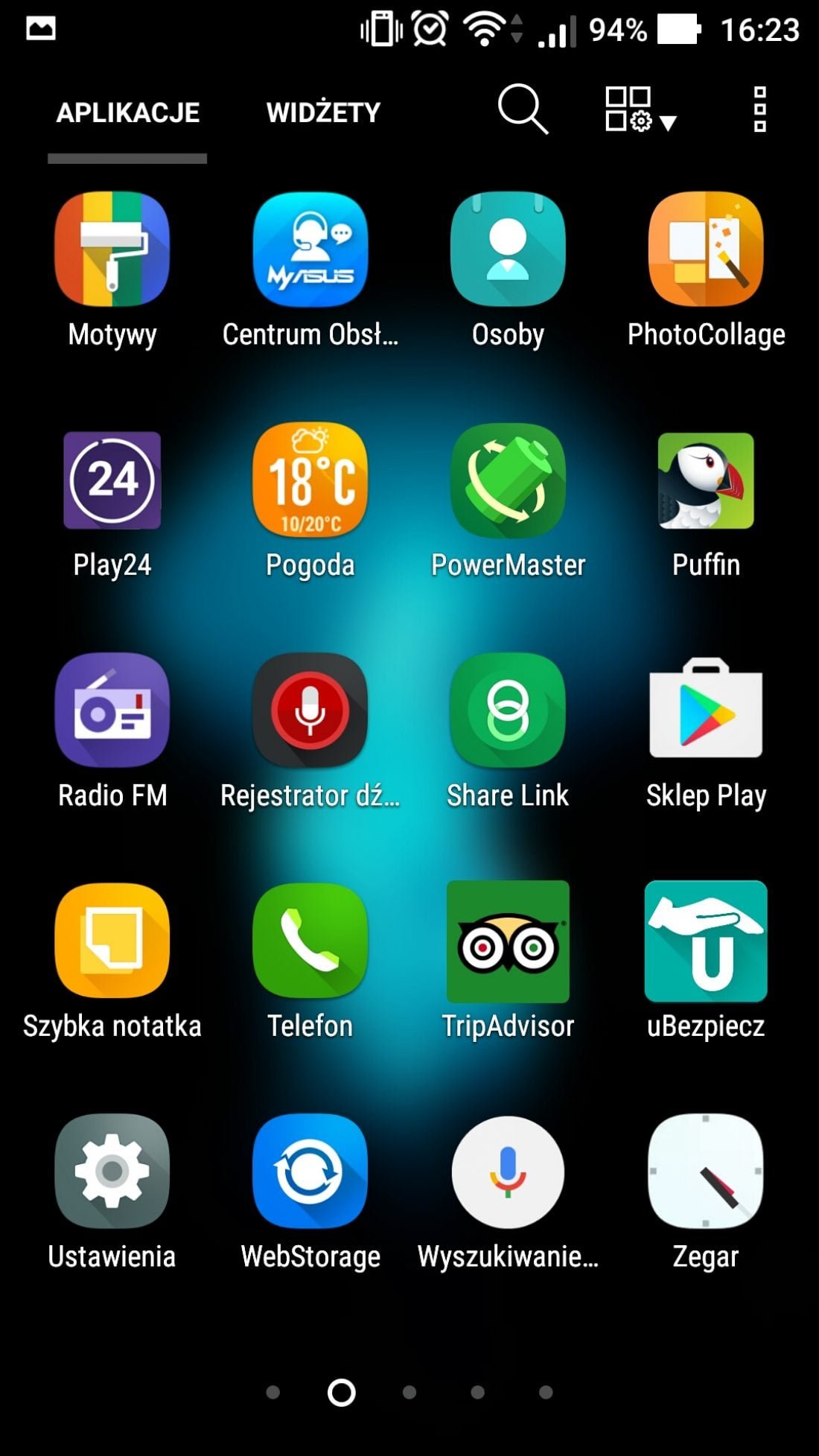Switch to the Widżety tab

point(323,112)
